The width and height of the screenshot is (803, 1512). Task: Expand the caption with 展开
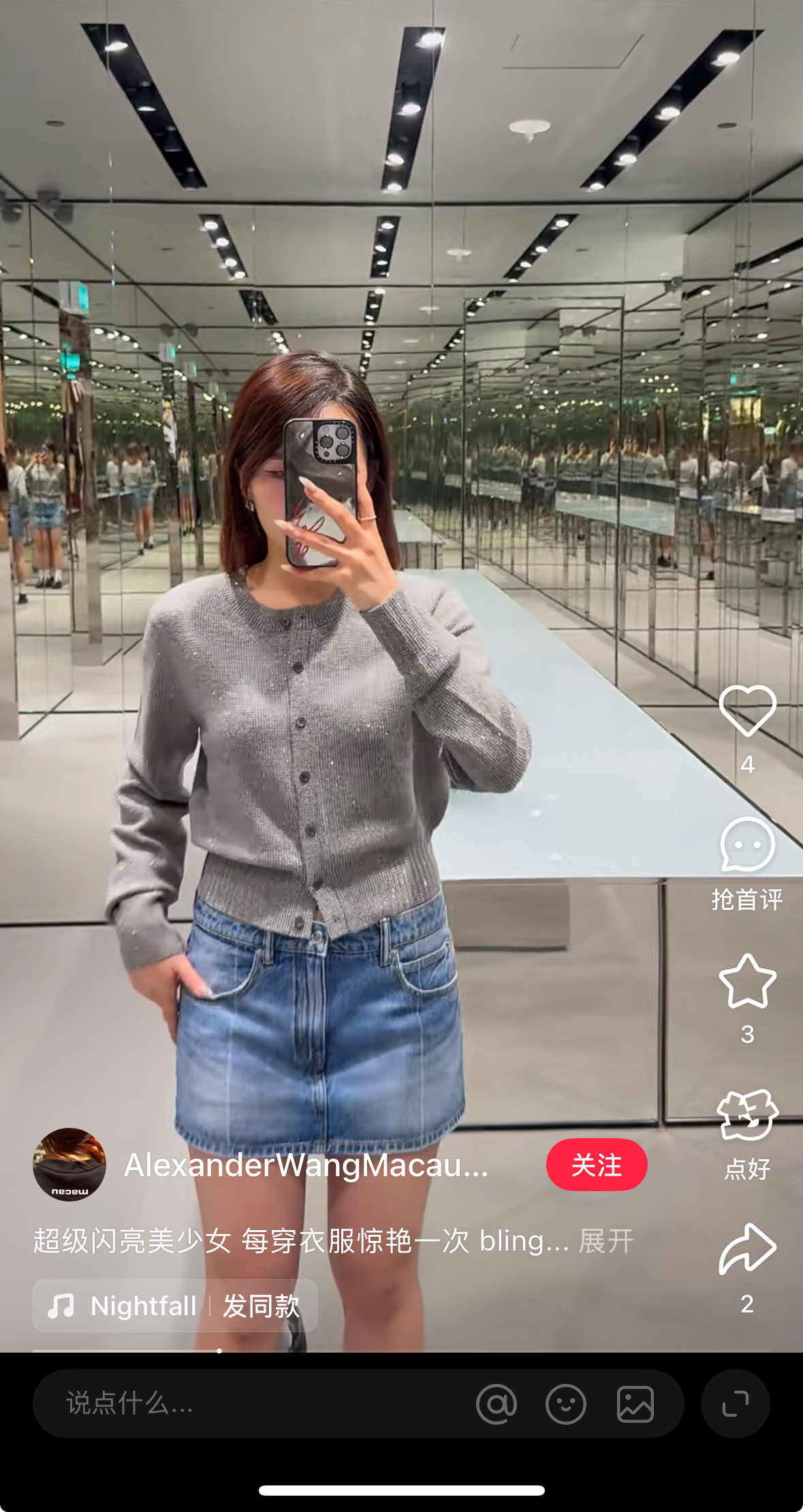(605, 1241)
